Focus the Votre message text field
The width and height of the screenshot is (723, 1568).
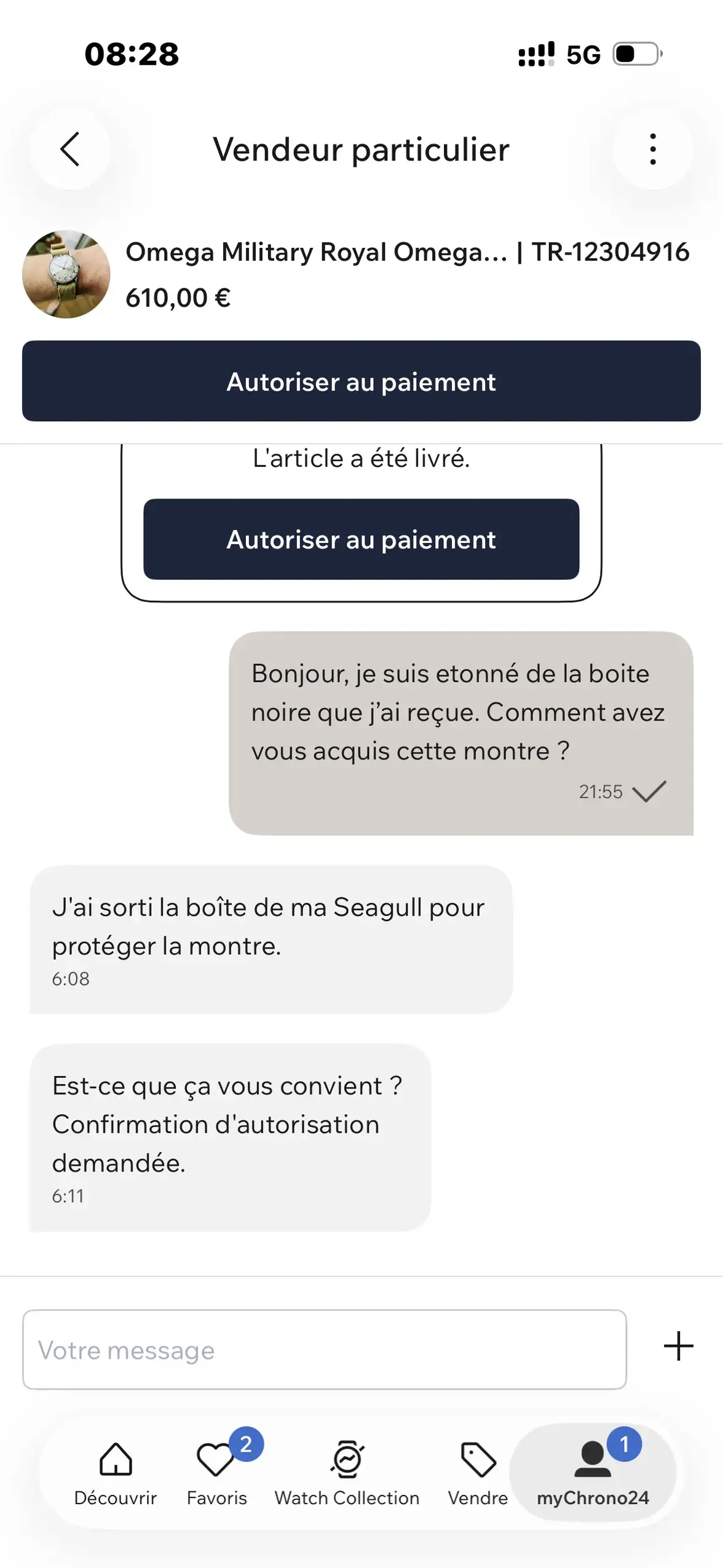coord(325,1350)
